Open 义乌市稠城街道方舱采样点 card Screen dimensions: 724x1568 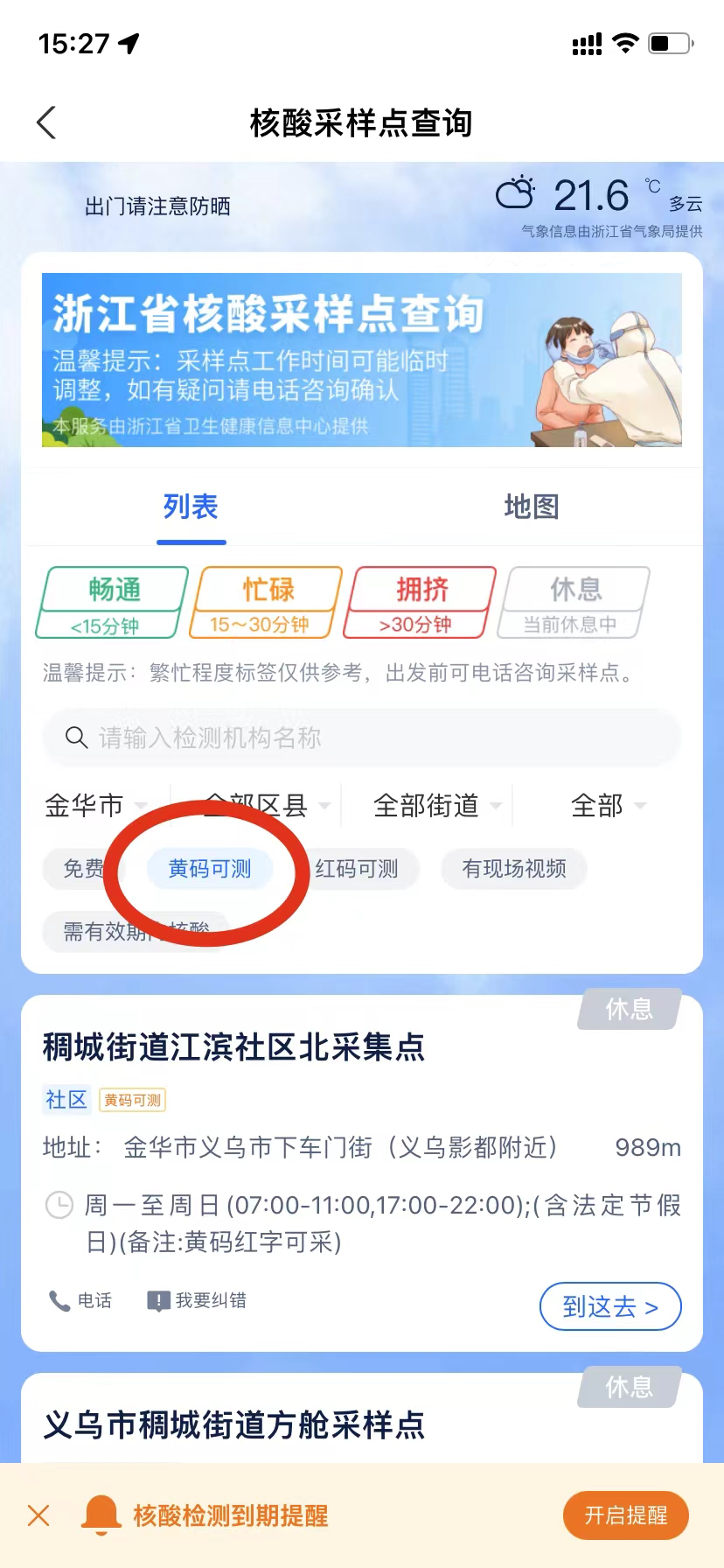[x=234, y=1425]
